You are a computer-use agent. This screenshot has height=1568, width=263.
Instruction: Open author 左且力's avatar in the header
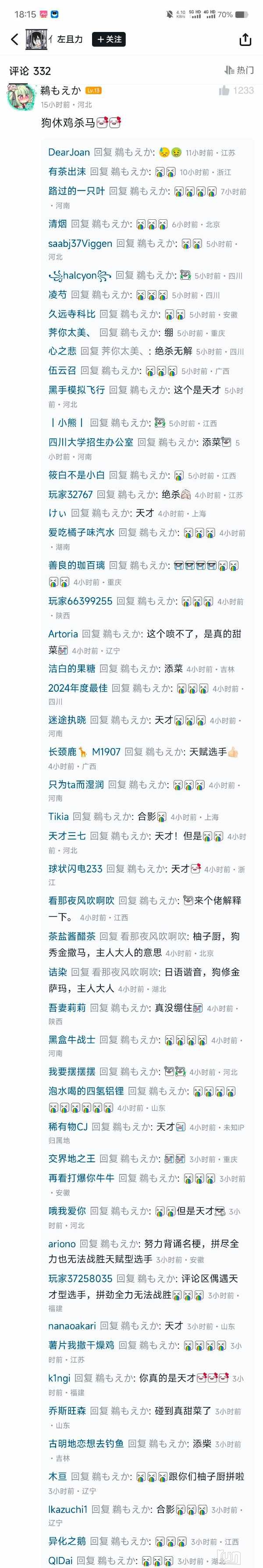[x=36, y=39]
